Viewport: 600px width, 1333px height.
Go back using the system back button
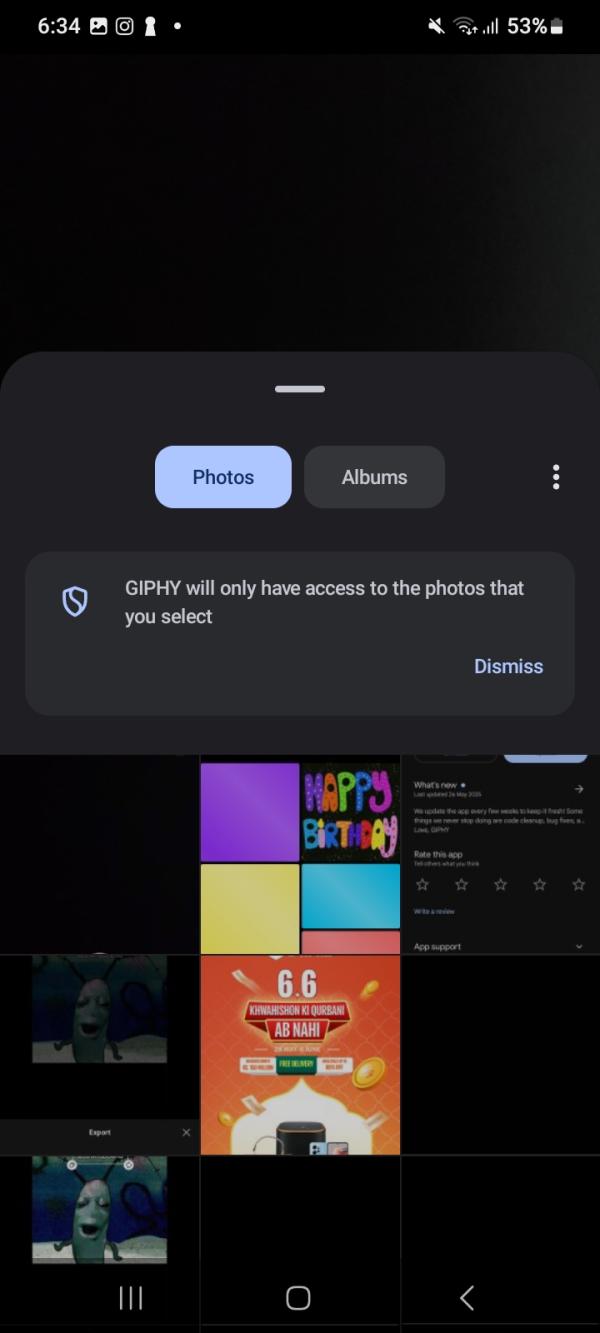click(466, 1297)
